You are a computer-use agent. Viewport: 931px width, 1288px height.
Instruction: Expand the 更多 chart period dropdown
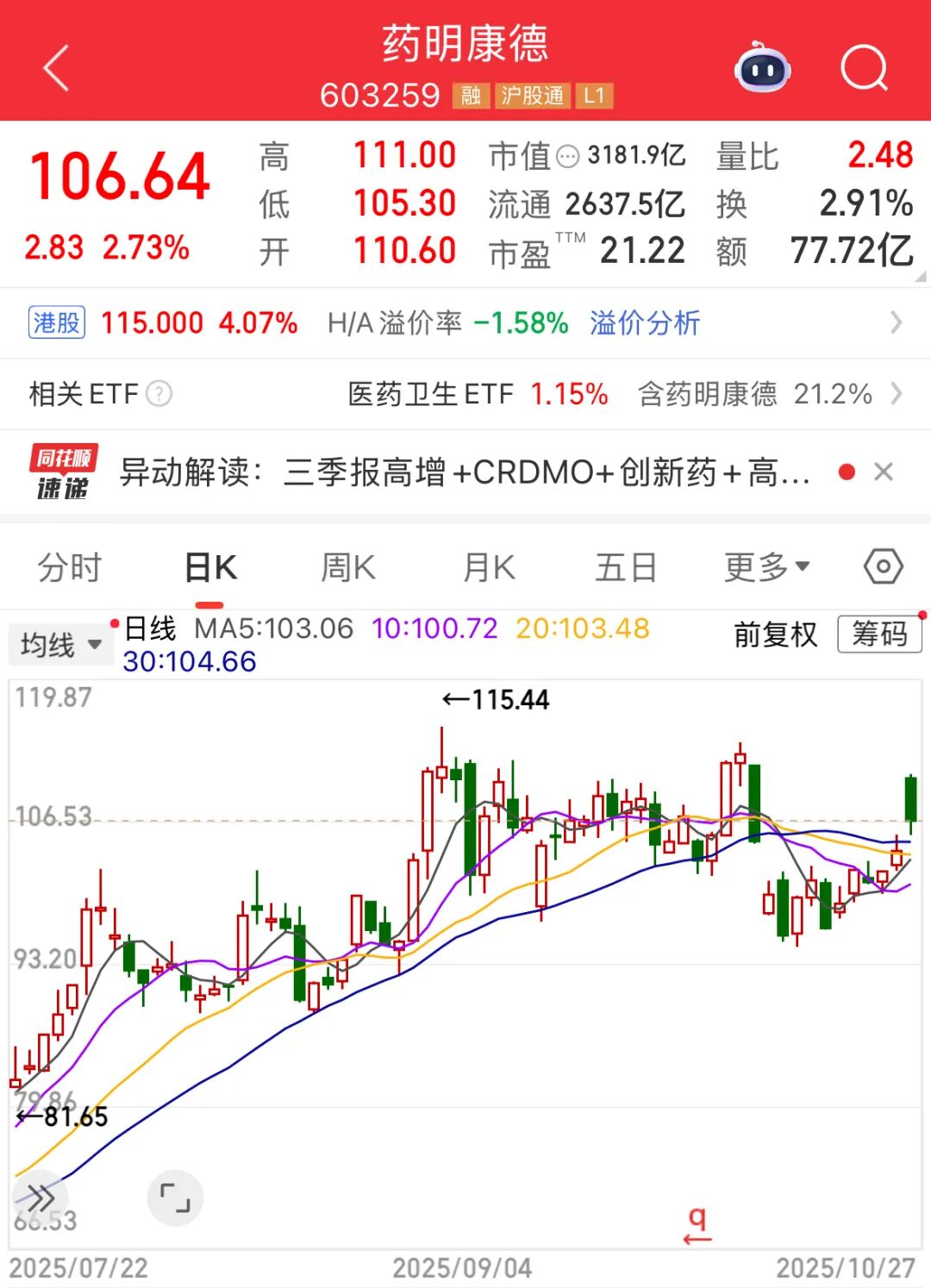[766, 568]
